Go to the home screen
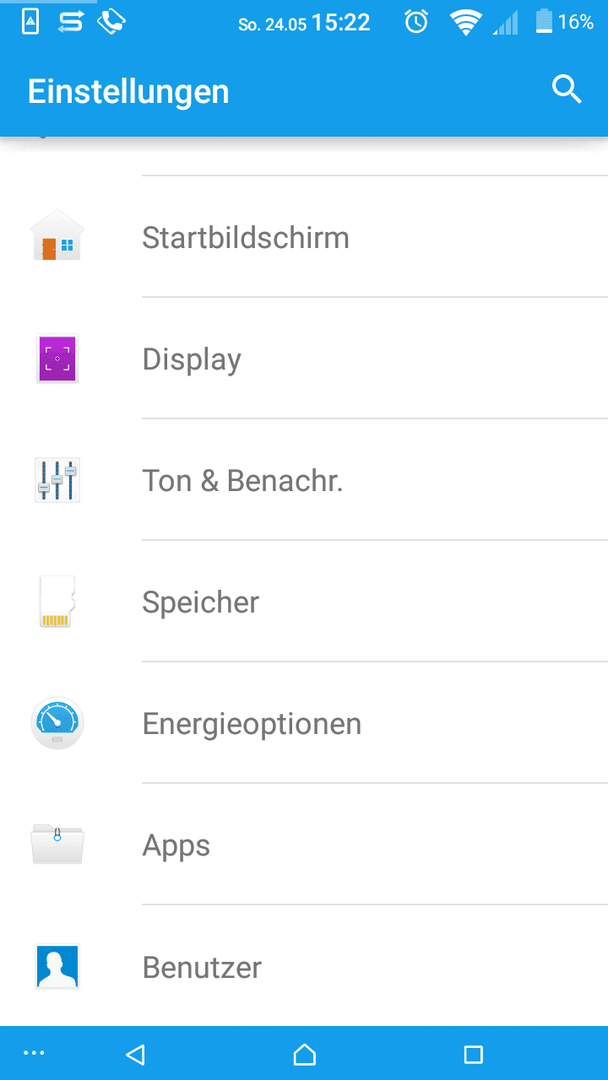This screenshot has height=1080, width=608. coord(304,1054)
